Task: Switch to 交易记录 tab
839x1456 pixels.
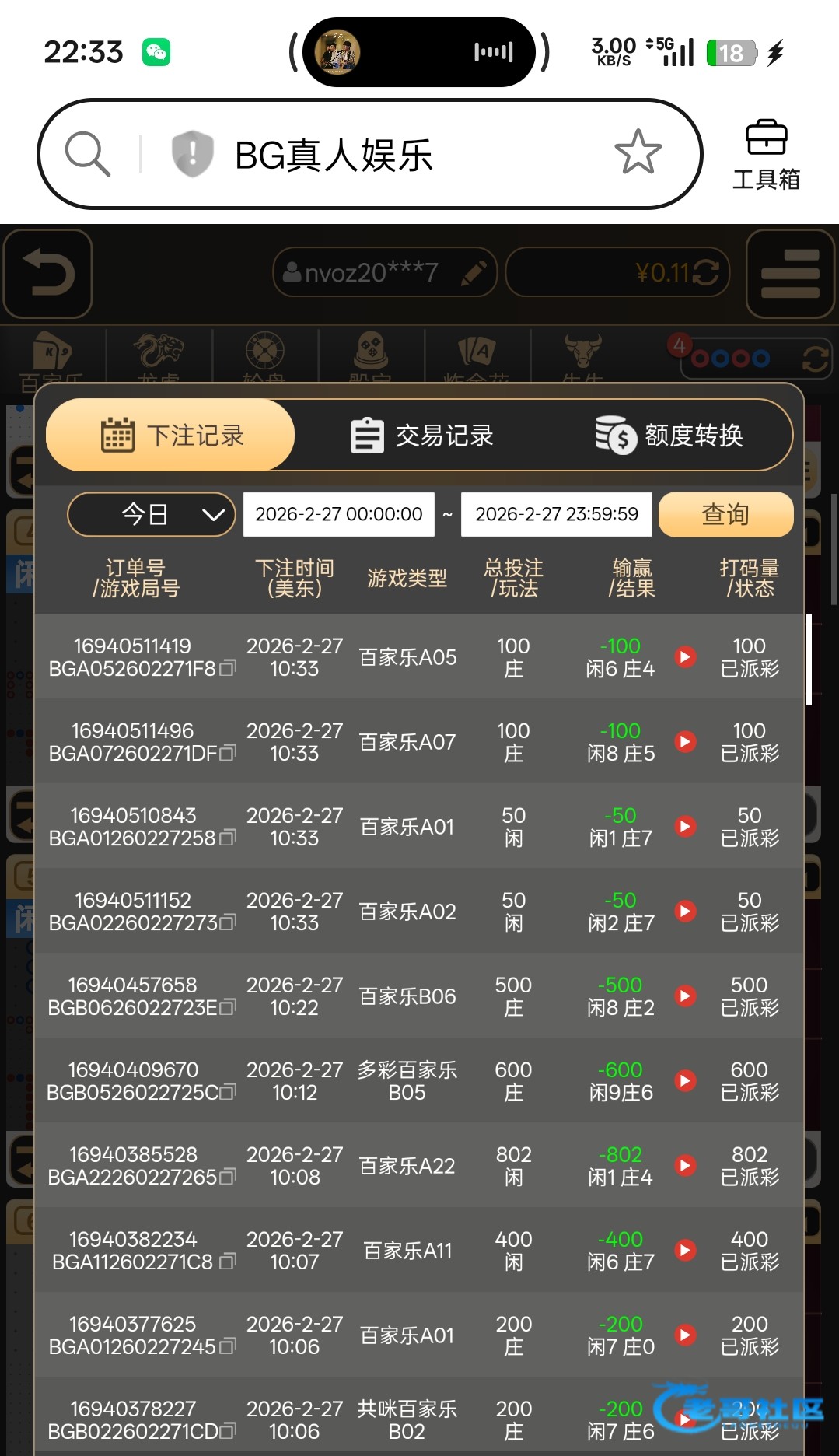Action: 422,436
